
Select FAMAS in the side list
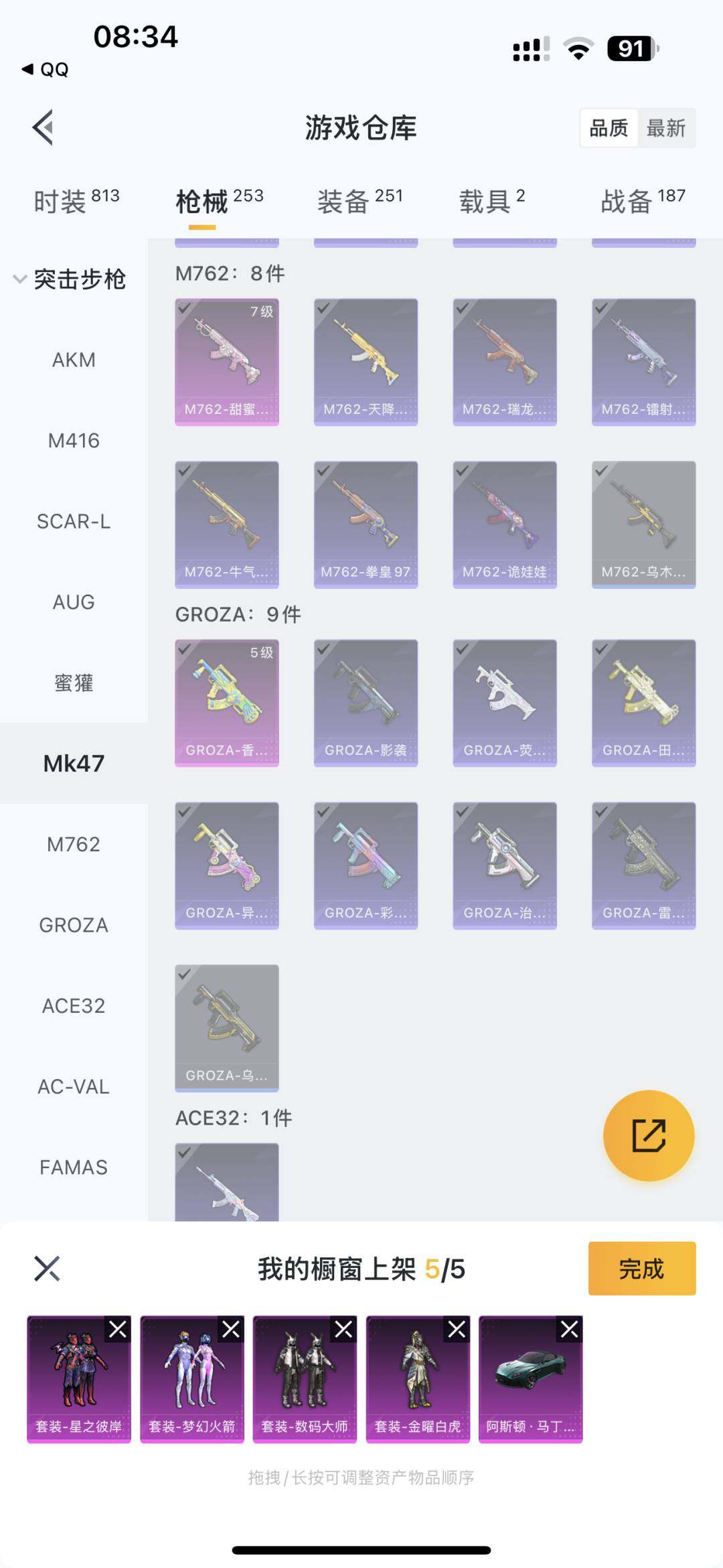tap(74, 1167)
